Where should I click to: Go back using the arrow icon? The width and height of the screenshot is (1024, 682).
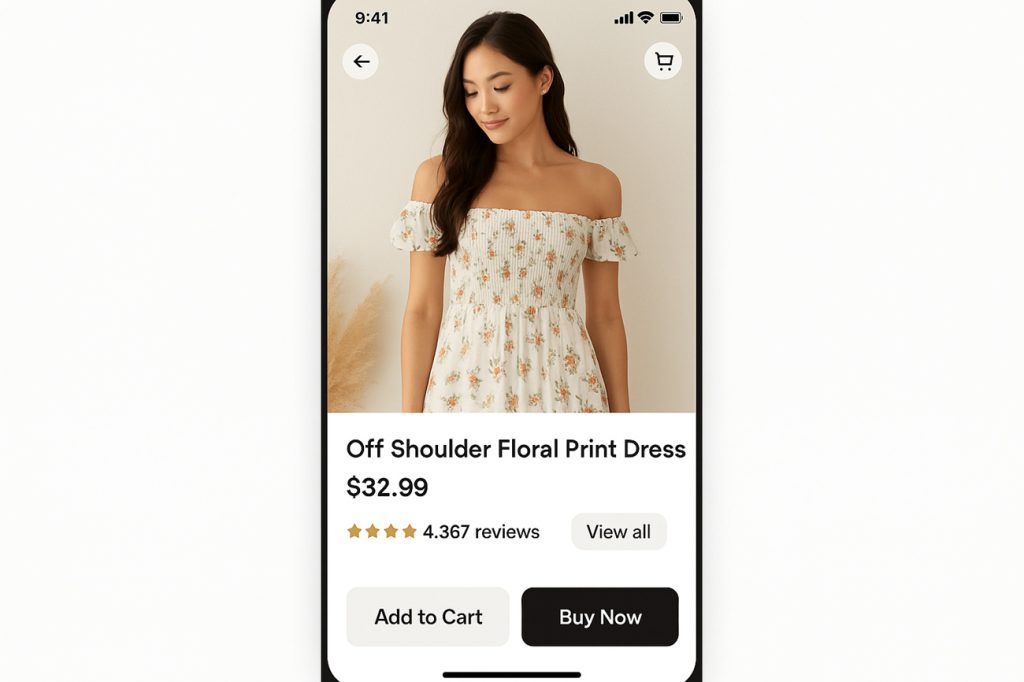[361, 62]
